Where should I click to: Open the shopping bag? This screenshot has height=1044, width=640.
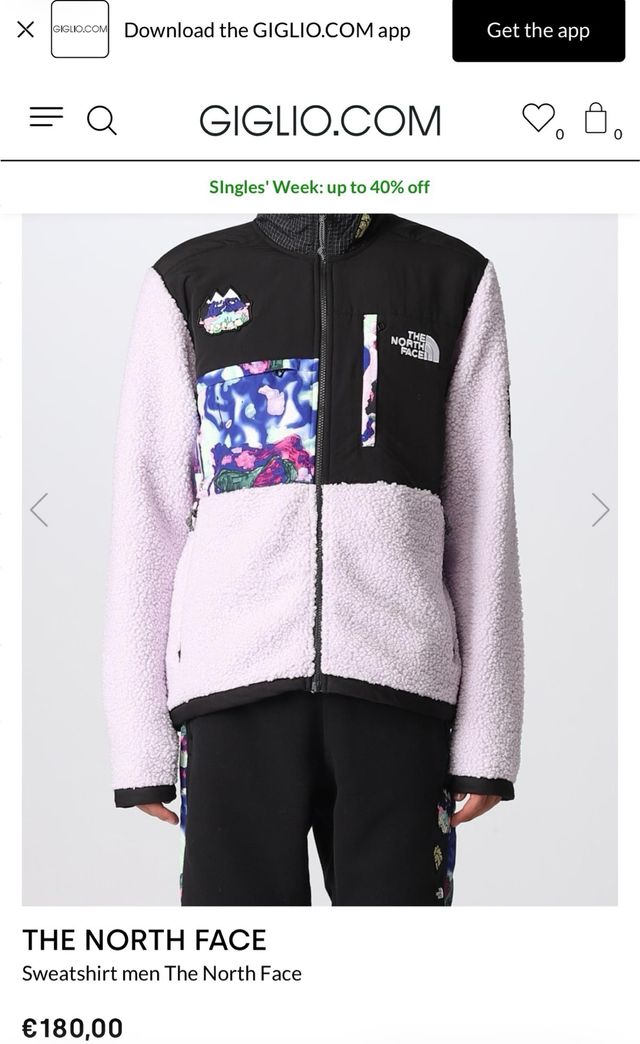pos(596,118)
